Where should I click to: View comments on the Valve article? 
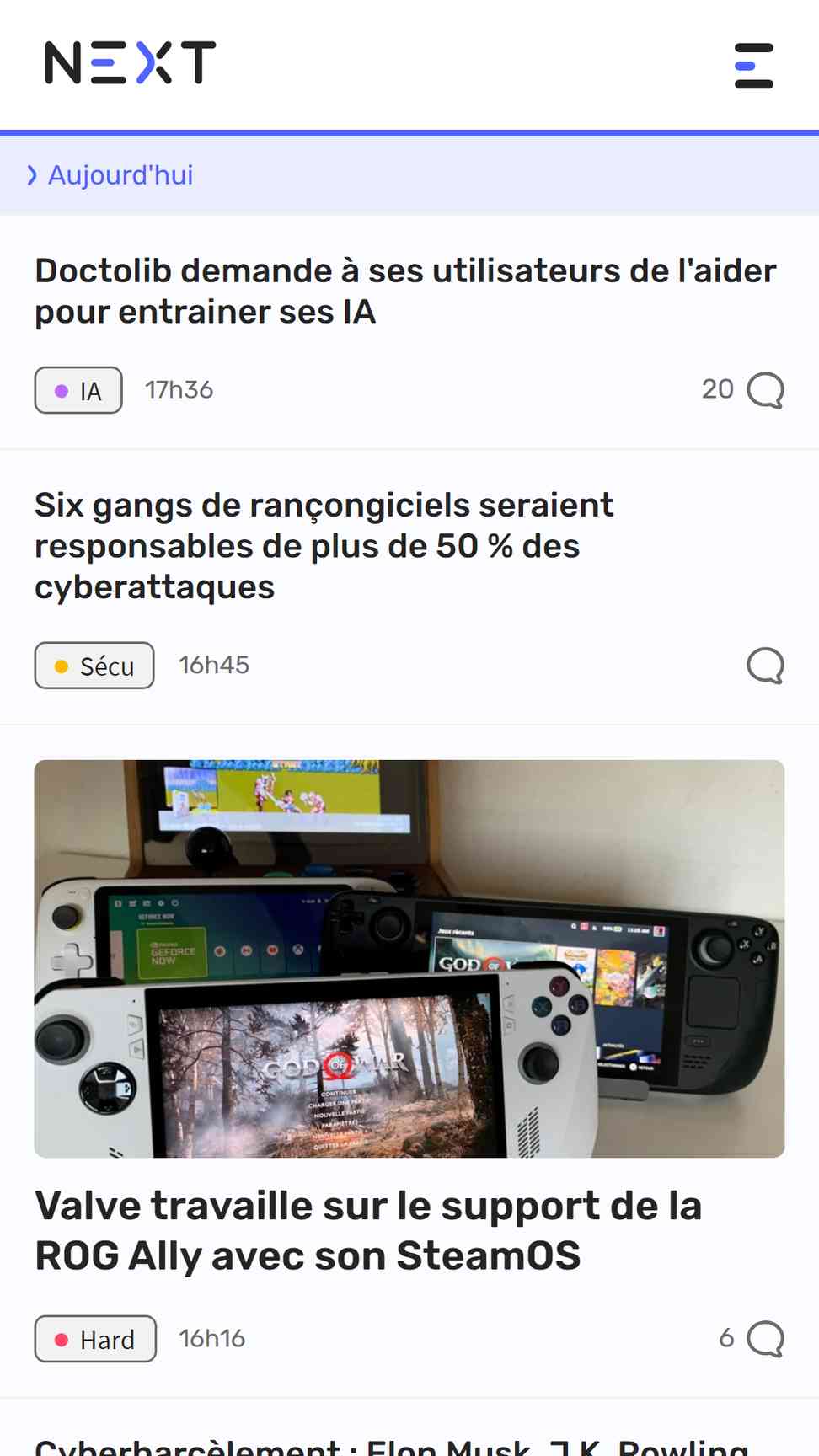click(752, 1338)
